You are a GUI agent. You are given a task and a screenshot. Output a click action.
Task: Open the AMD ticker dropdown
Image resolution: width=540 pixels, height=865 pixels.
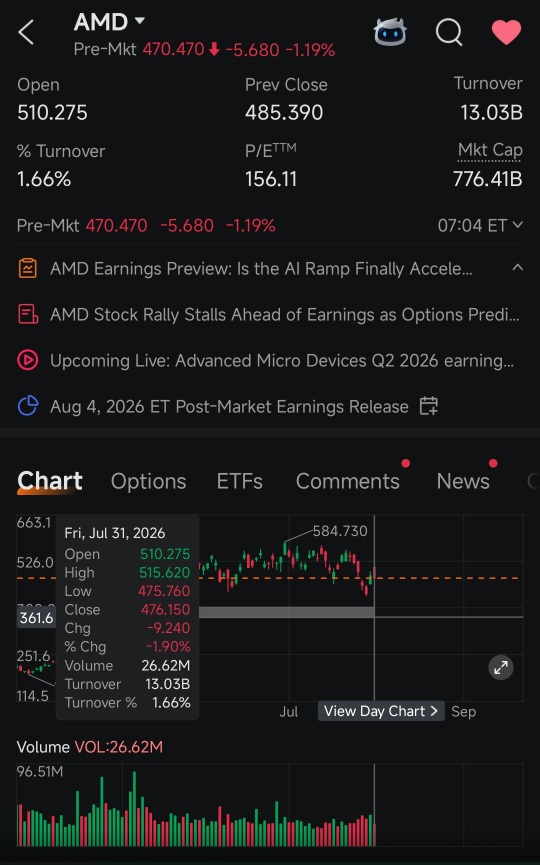click(109, 22)
